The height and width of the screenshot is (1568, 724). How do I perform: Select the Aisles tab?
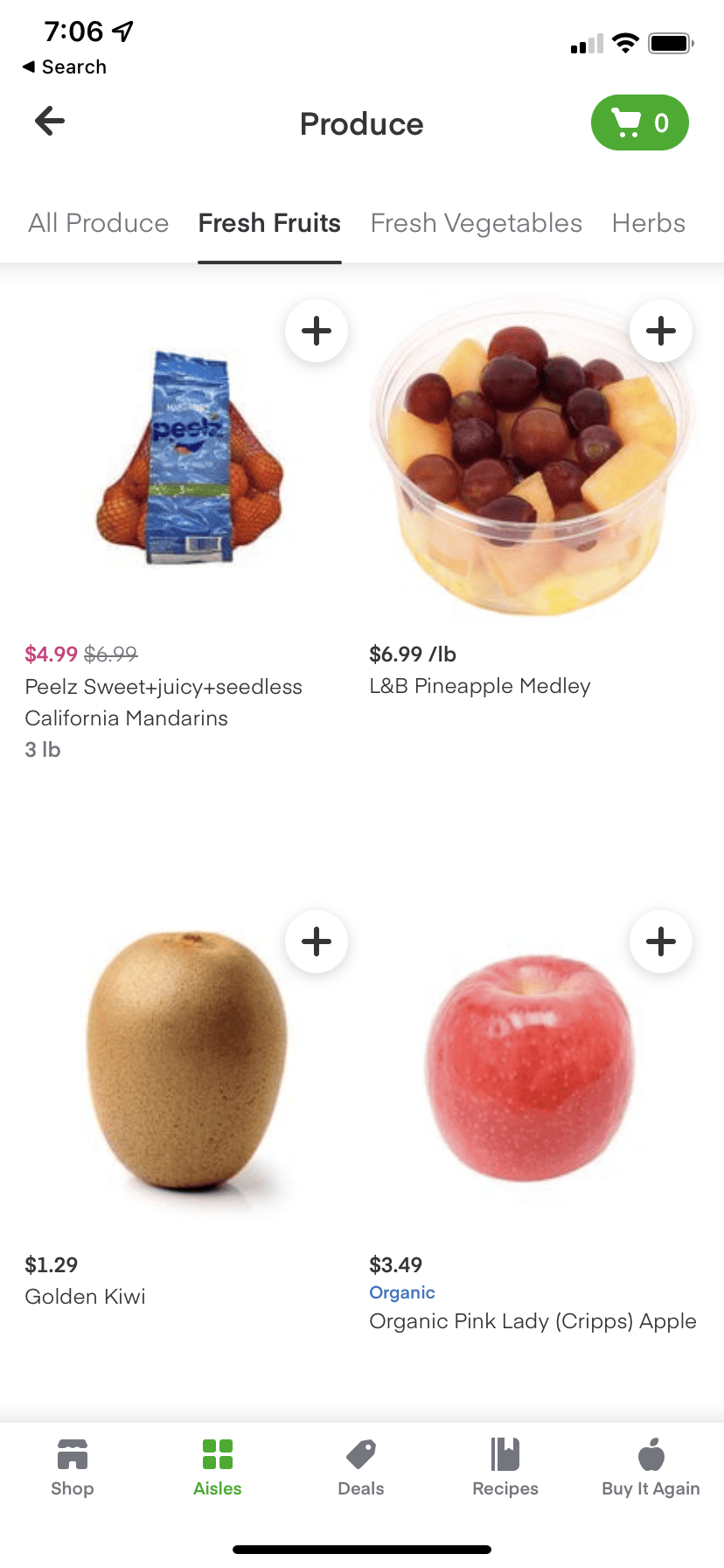(x=218, y=1467)
